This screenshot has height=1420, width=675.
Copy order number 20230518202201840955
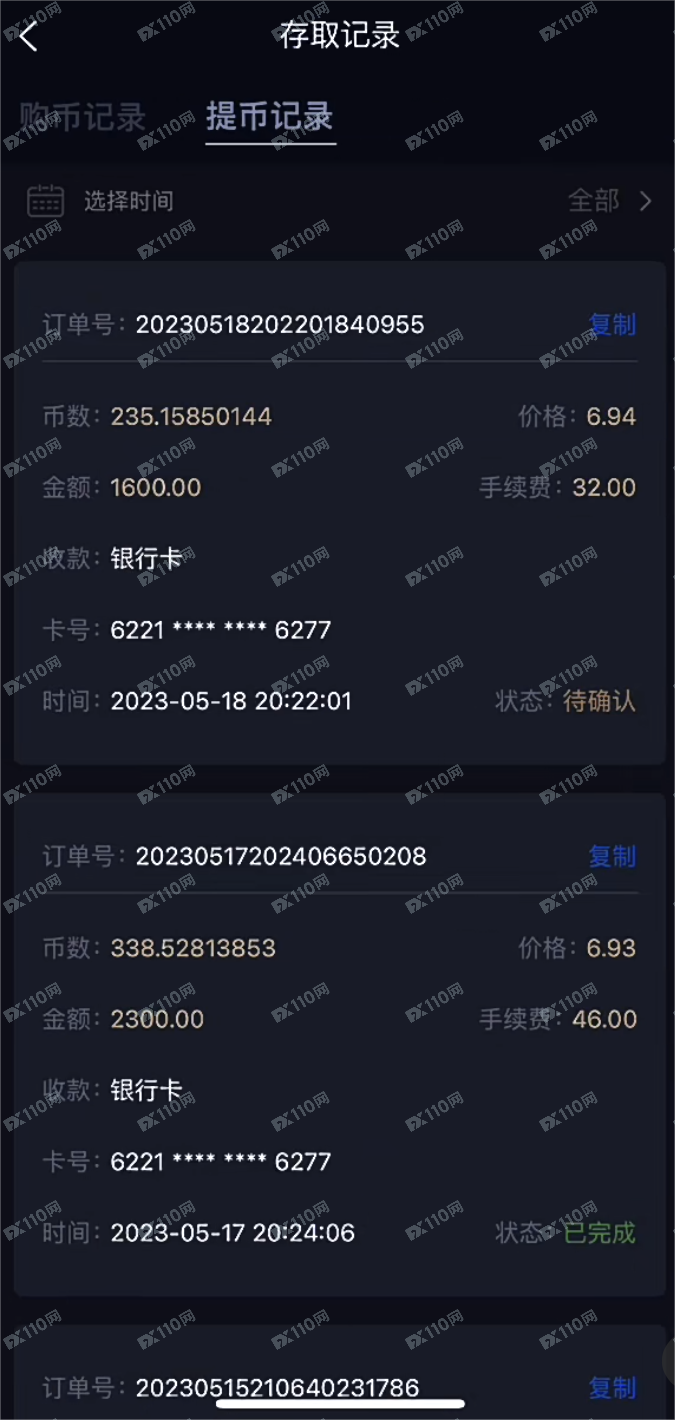[x=612, y=325]
